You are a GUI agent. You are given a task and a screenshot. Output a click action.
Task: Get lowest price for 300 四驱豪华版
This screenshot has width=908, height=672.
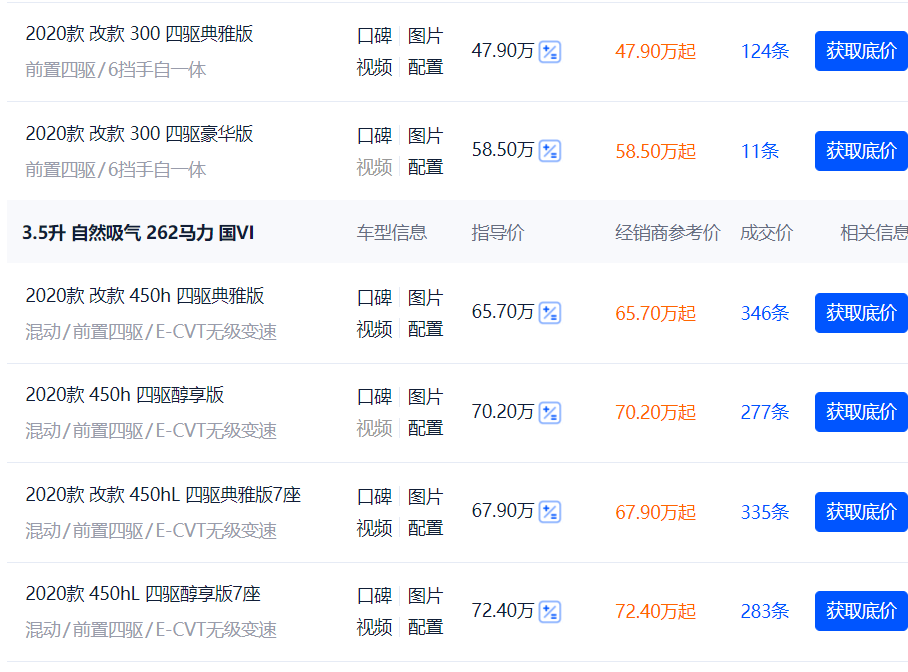tap(861, 151)
